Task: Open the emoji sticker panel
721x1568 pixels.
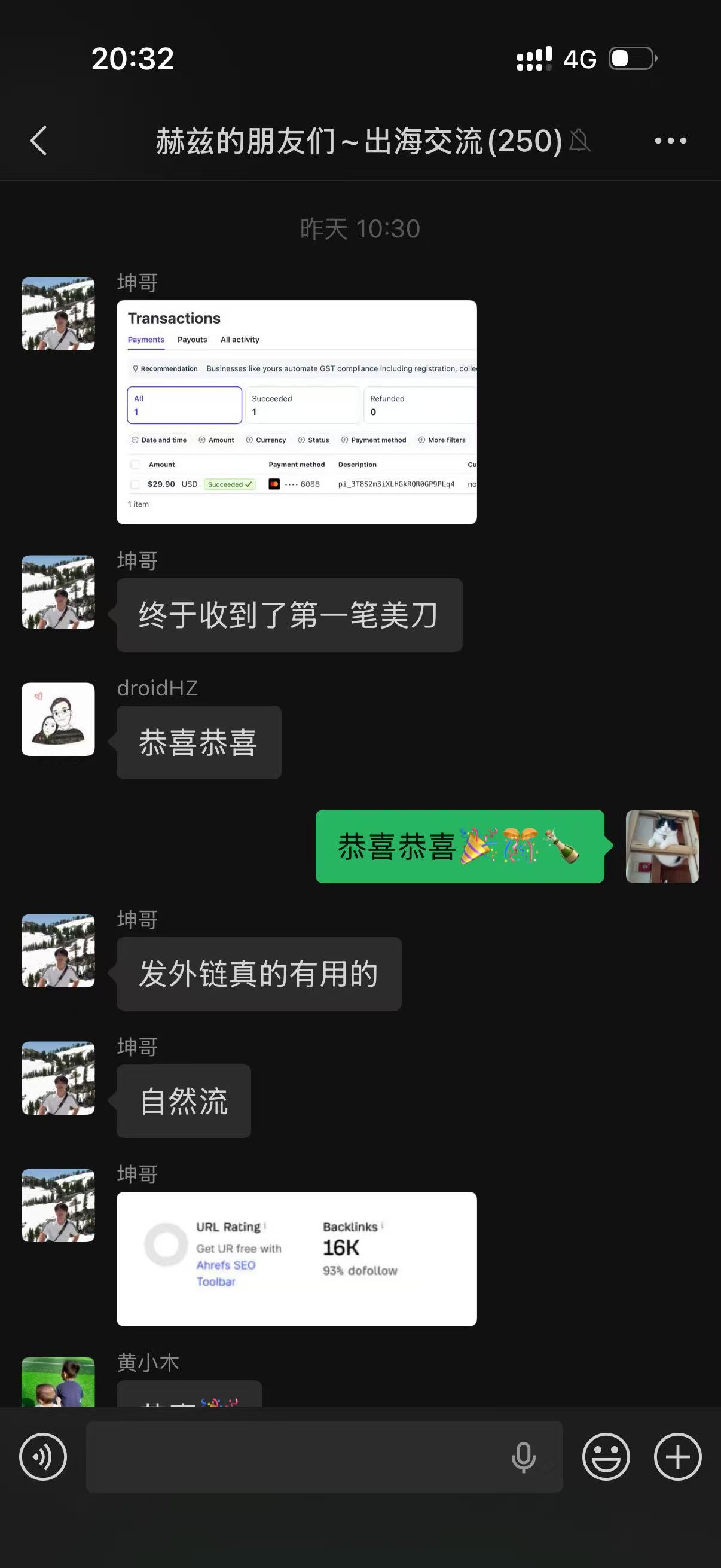Action: pyautogui.click(x=606, y=1456)
